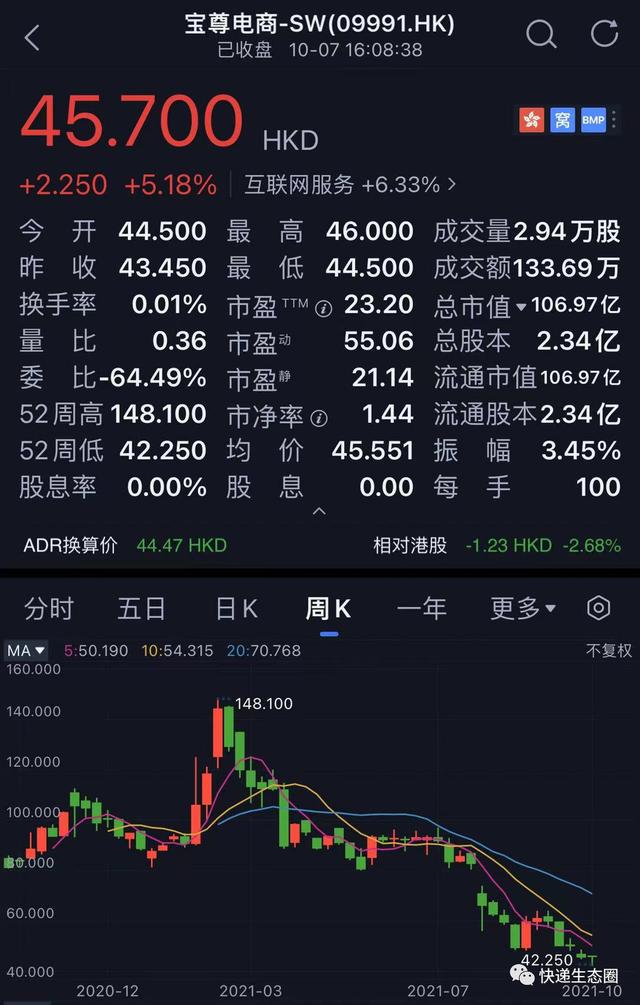Change the MA indicator dropdown

(27, 651)
